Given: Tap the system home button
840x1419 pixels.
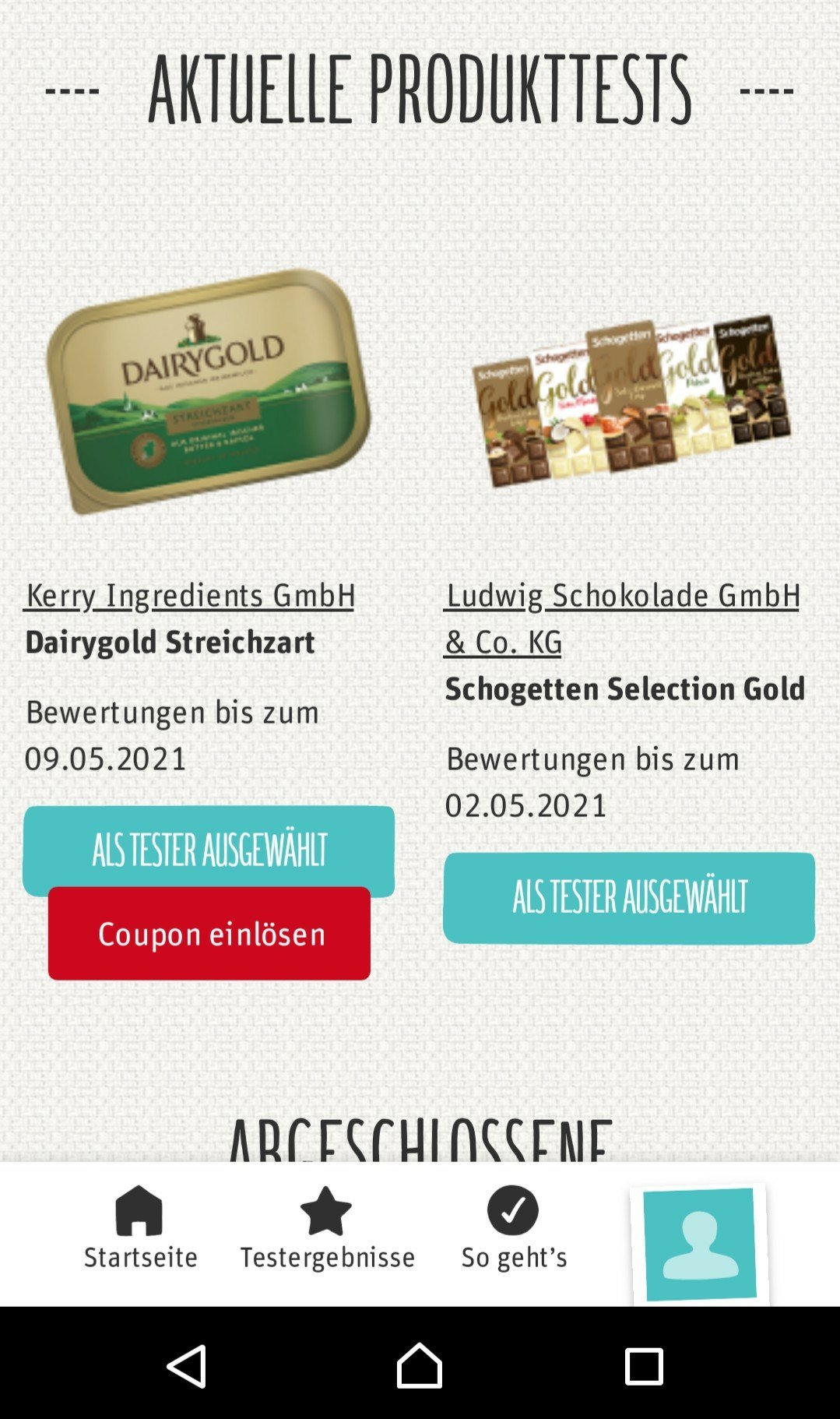Looking at the screenshot, I should coord(420,1365).
